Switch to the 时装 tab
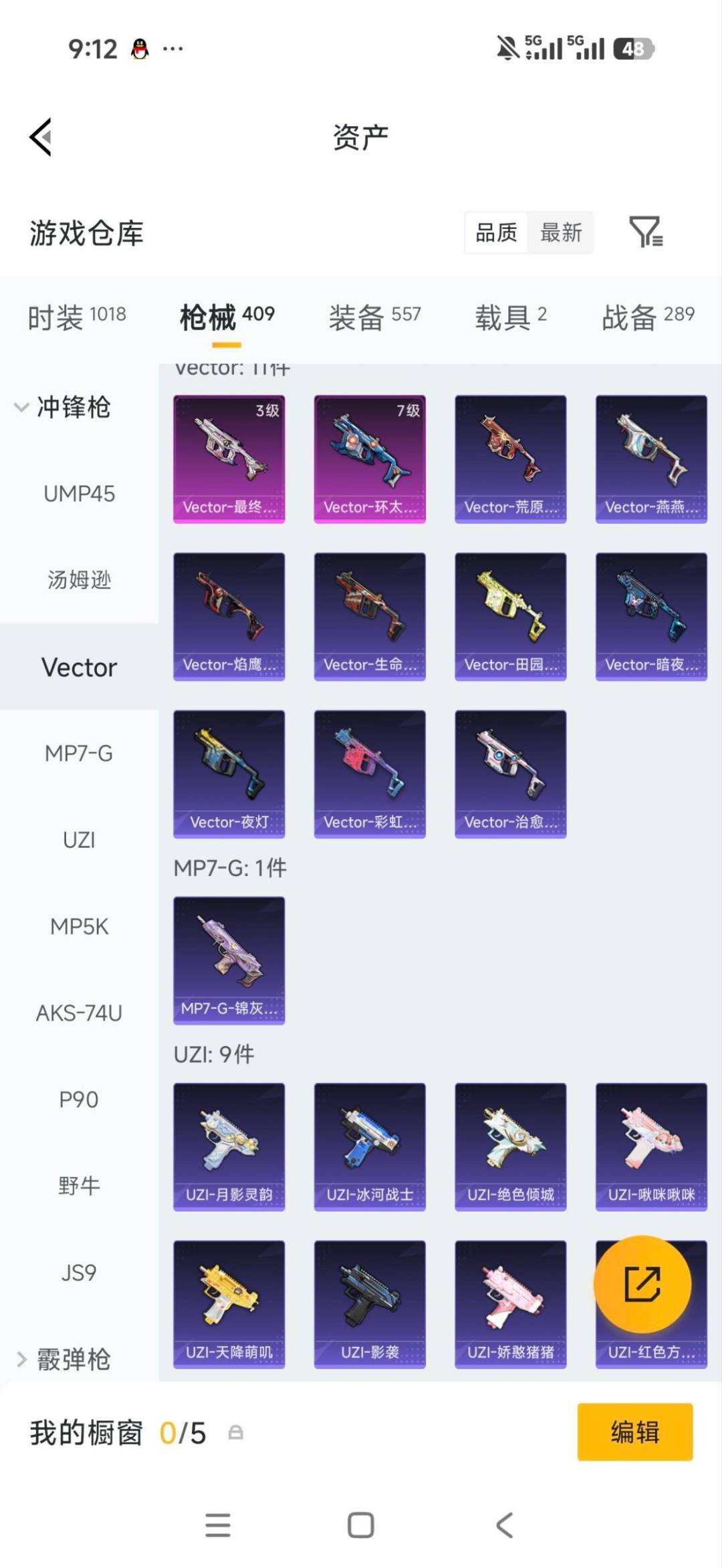The width and height of the screenshot is (722, 1568). click(x=77, y=317)
